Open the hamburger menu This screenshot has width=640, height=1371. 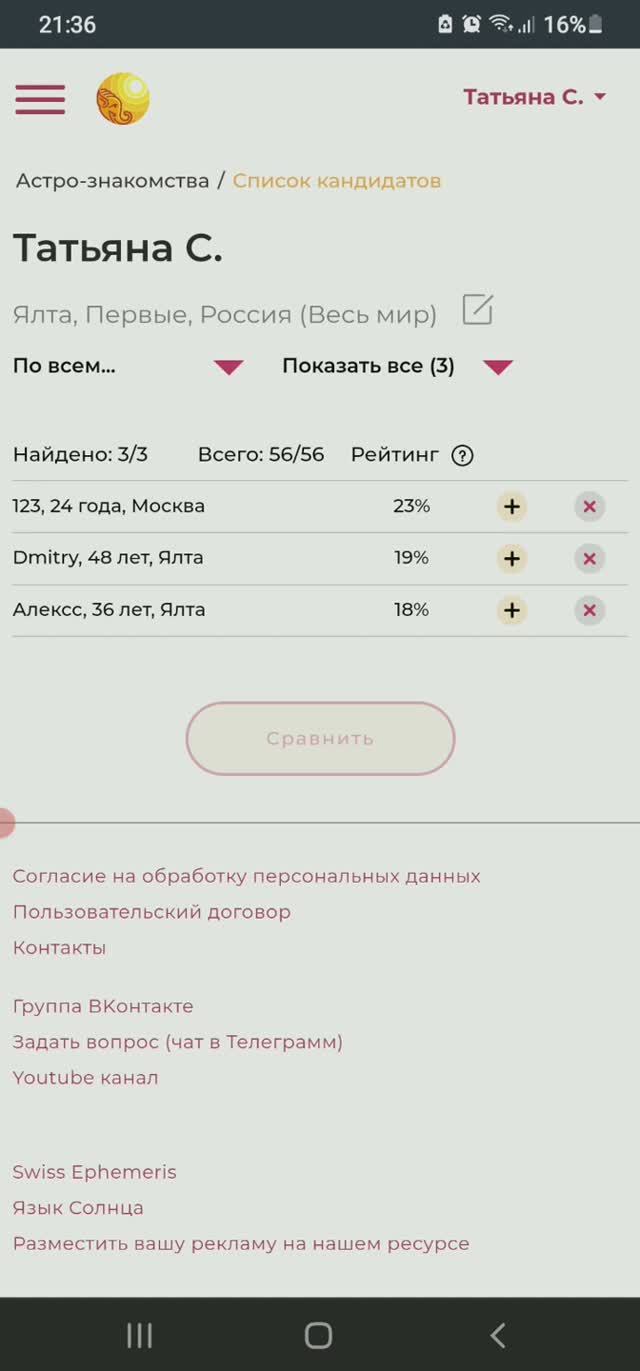[40, 99]
